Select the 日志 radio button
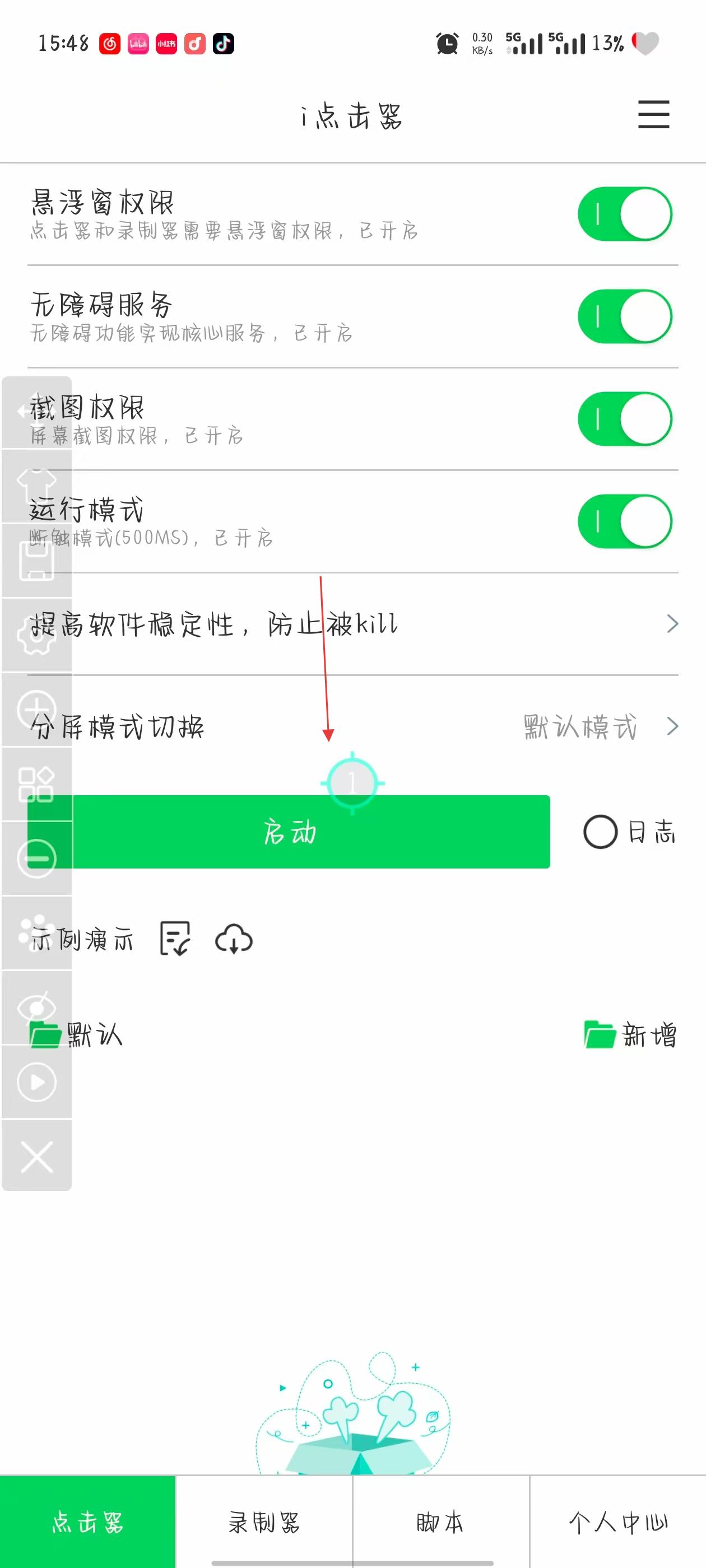 pyautogui.click(x=601, y=832)
